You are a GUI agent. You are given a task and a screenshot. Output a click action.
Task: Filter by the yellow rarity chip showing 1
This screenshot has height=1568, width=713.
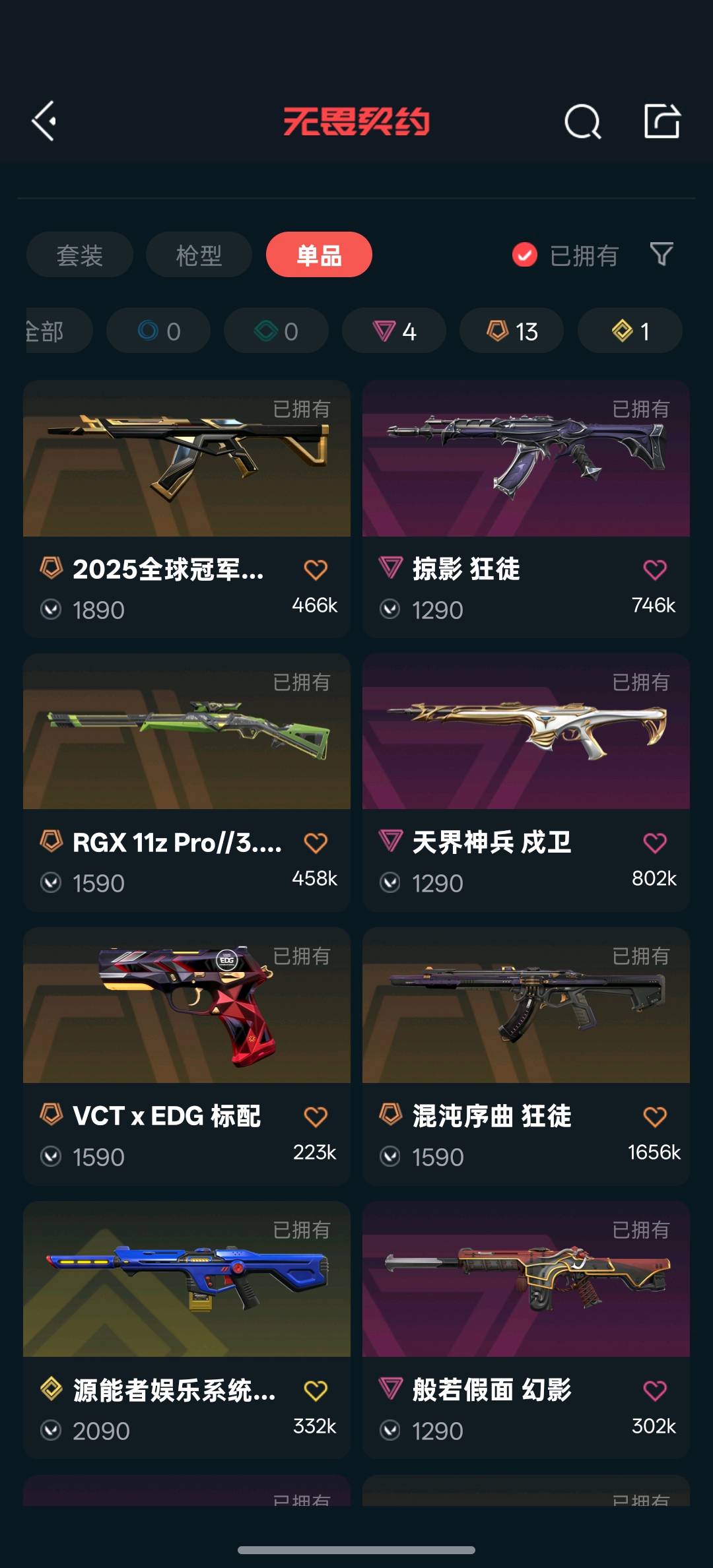click(630, 331)
